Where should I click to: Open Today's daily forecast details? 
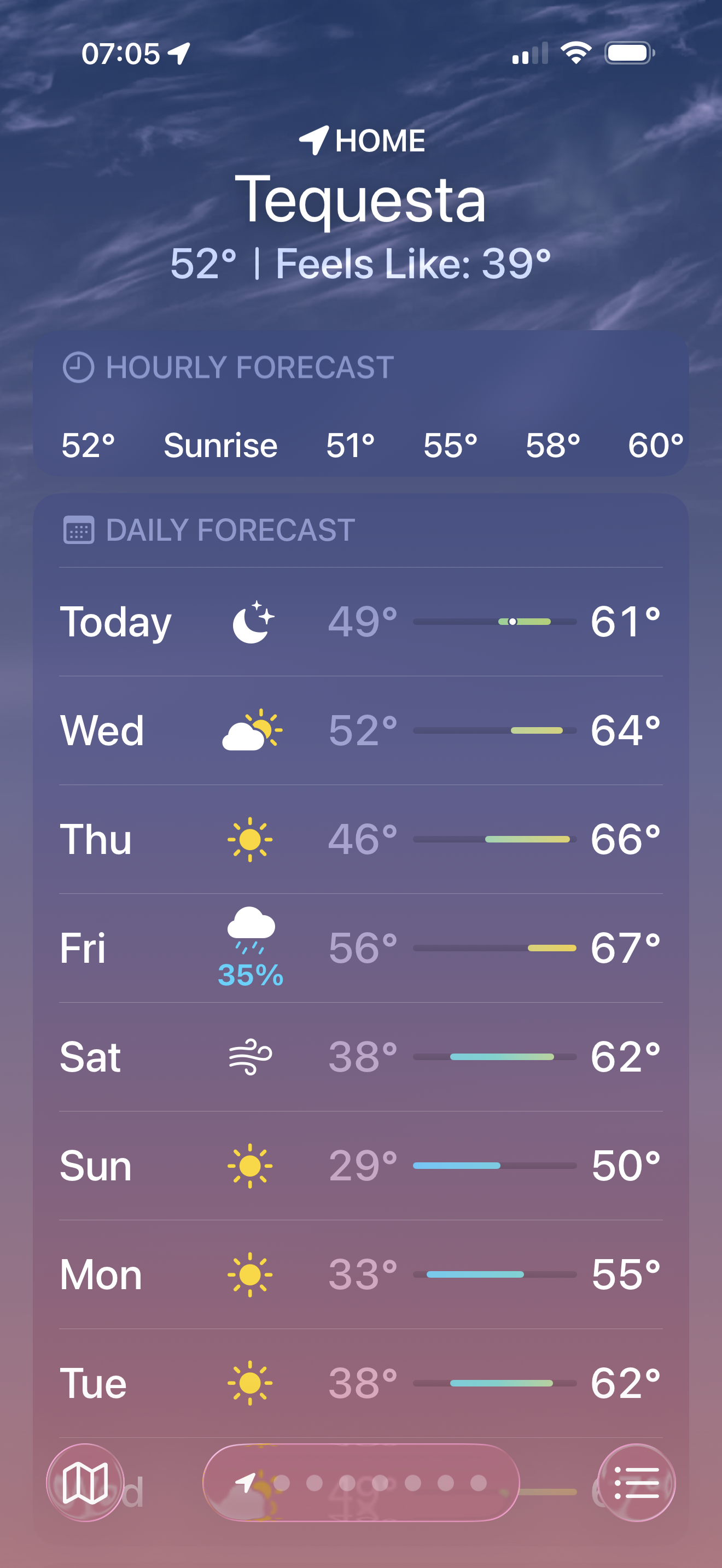360,622
